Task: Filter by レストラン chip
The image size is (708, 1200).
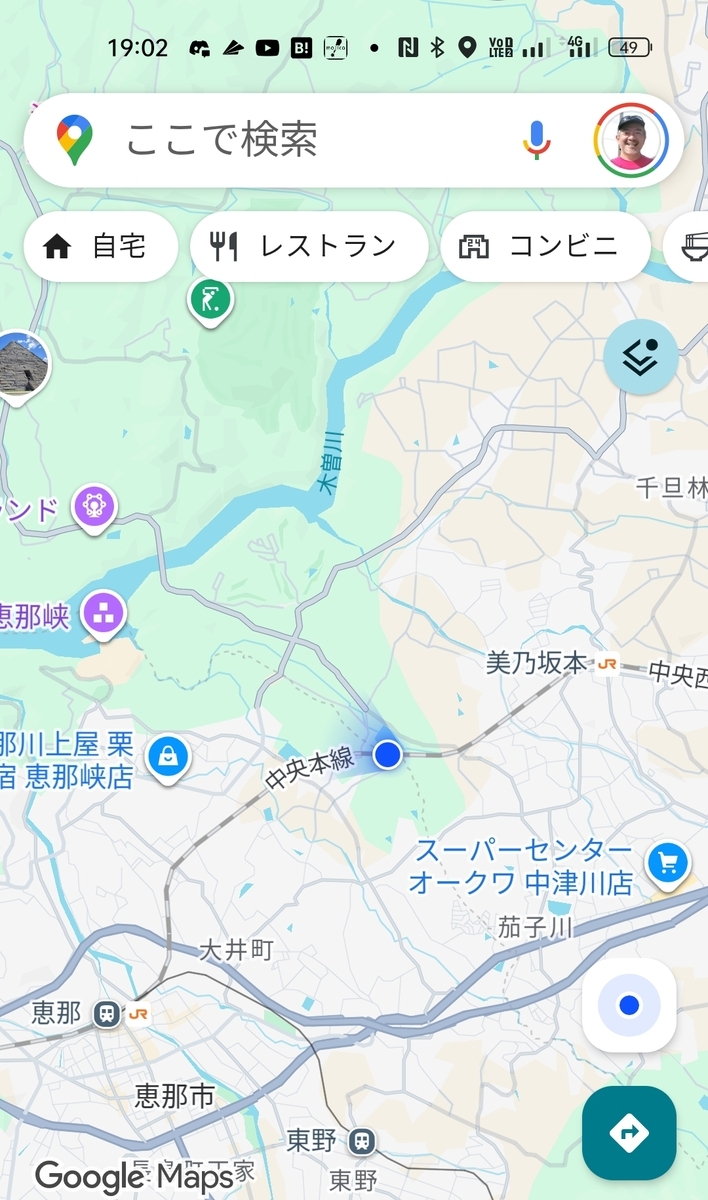Action: [309, 247]
